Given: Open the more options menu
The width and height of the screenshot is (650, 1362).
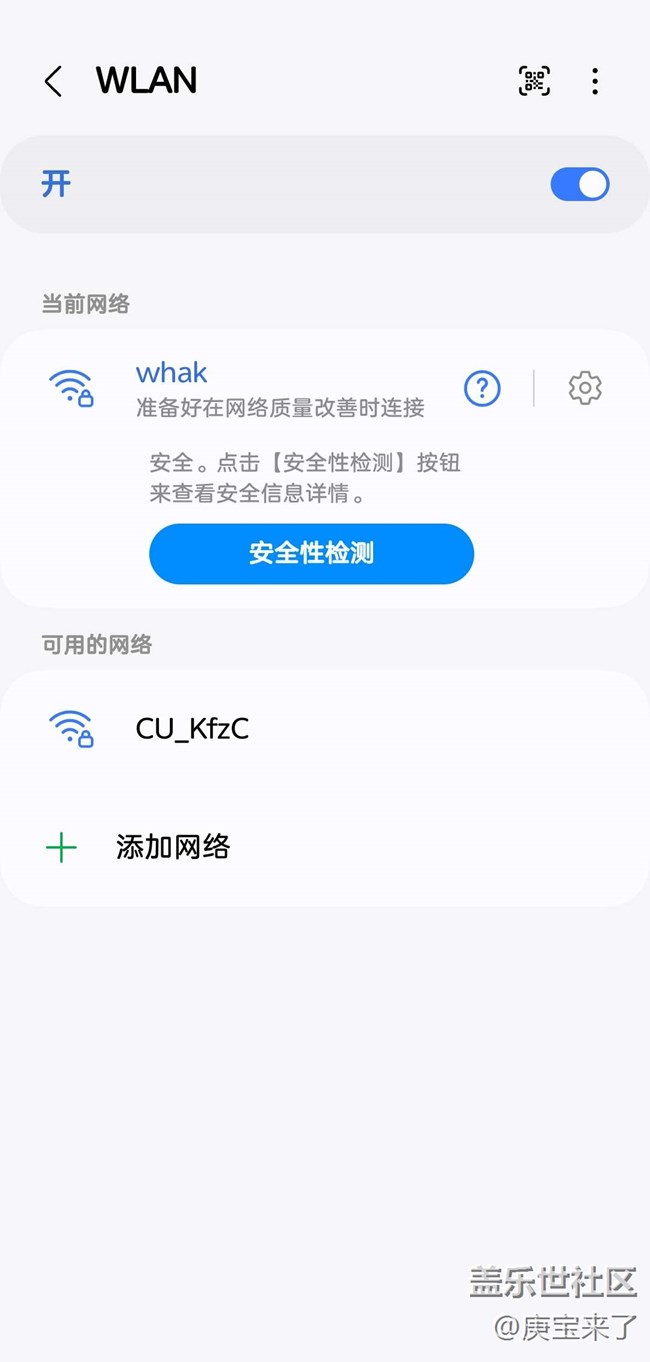Looking at the screenshot, I should (595, 81).
